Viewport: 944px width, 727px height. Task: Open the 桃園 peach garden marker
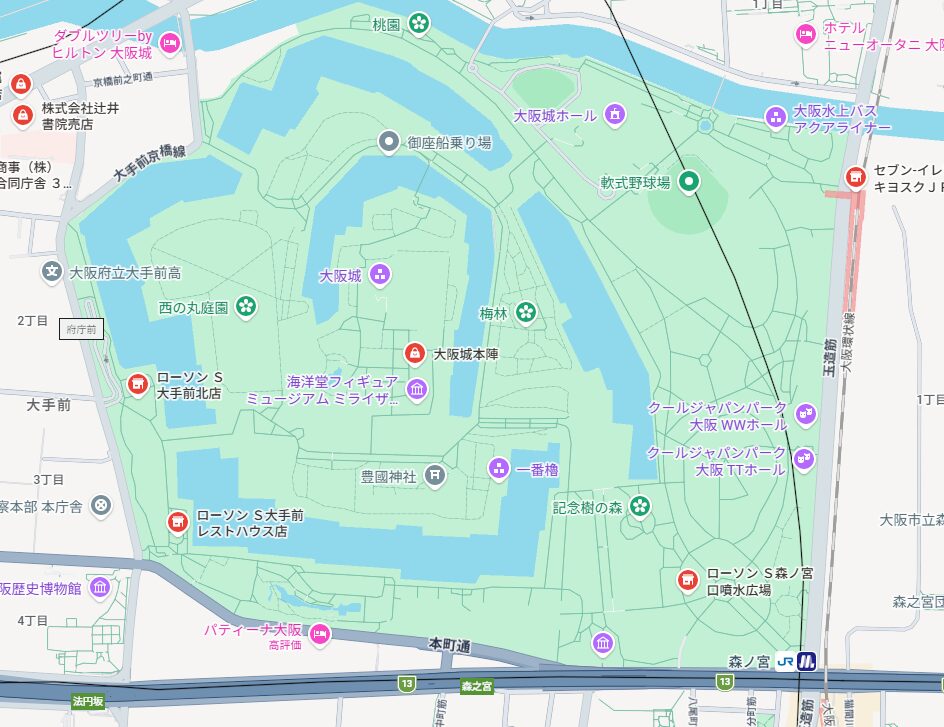pos(419,22)
